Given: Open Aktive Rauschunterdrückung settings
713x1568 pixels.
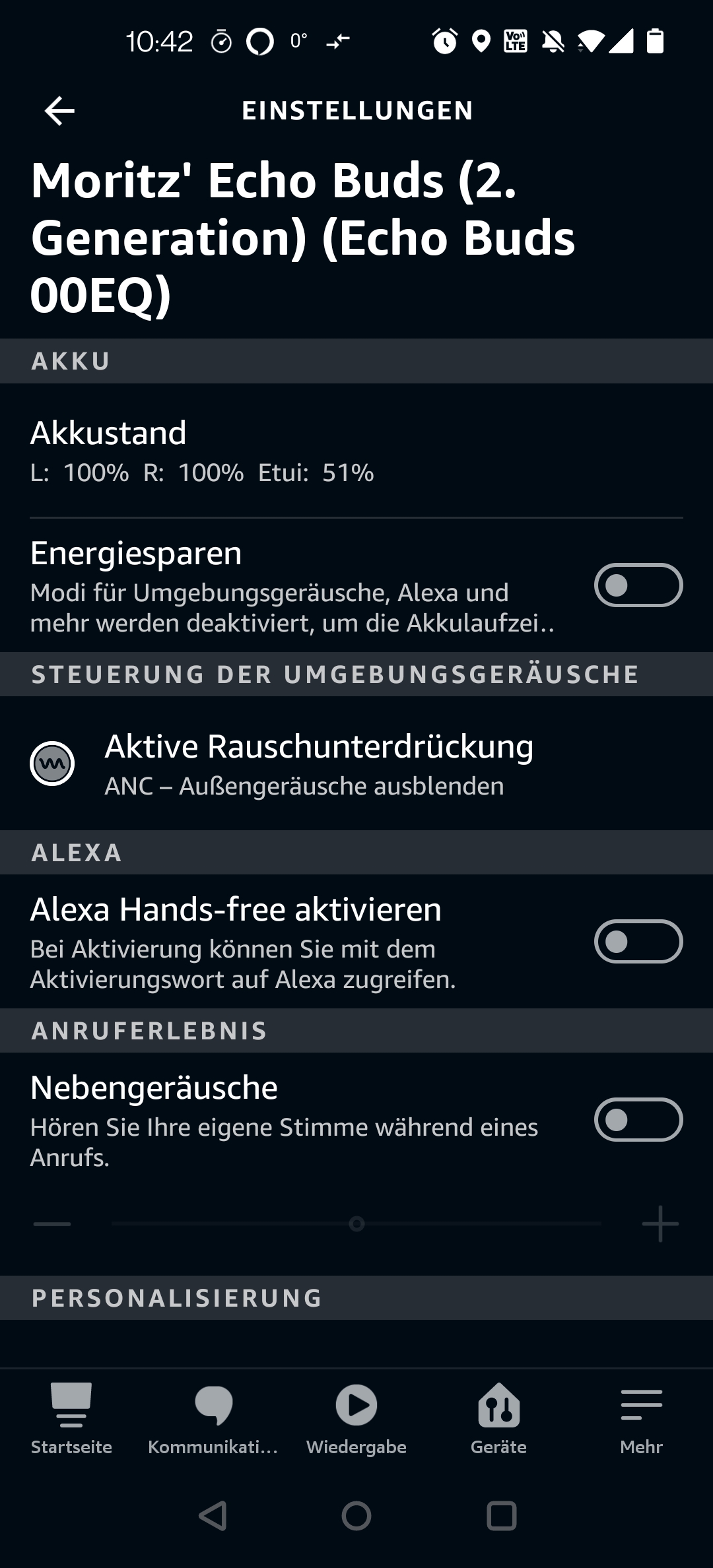Looking at the screenshot, I should tap(319, 764).
